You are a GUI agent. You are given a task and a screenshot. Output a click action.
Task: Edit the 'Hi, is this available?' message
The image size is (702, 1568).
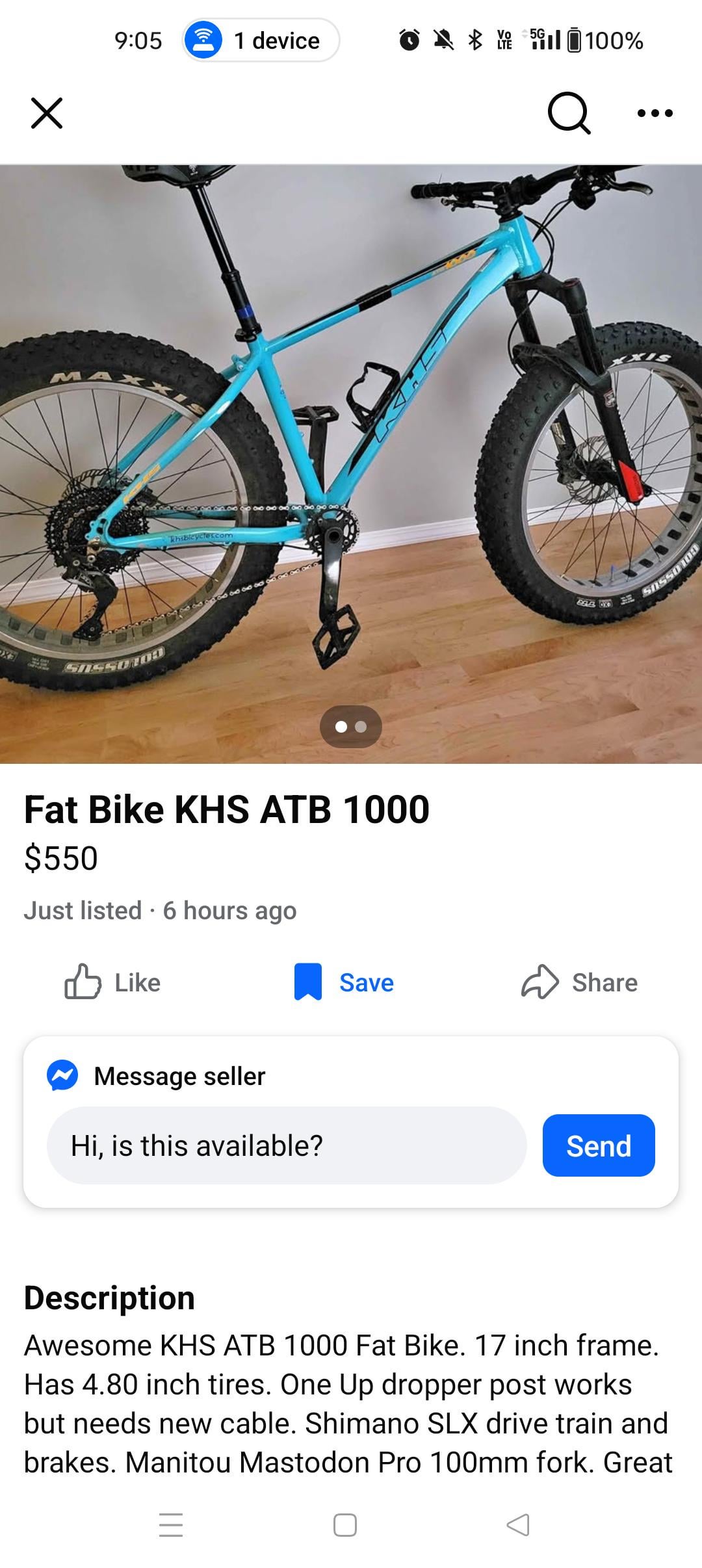tap(286, 1145)
